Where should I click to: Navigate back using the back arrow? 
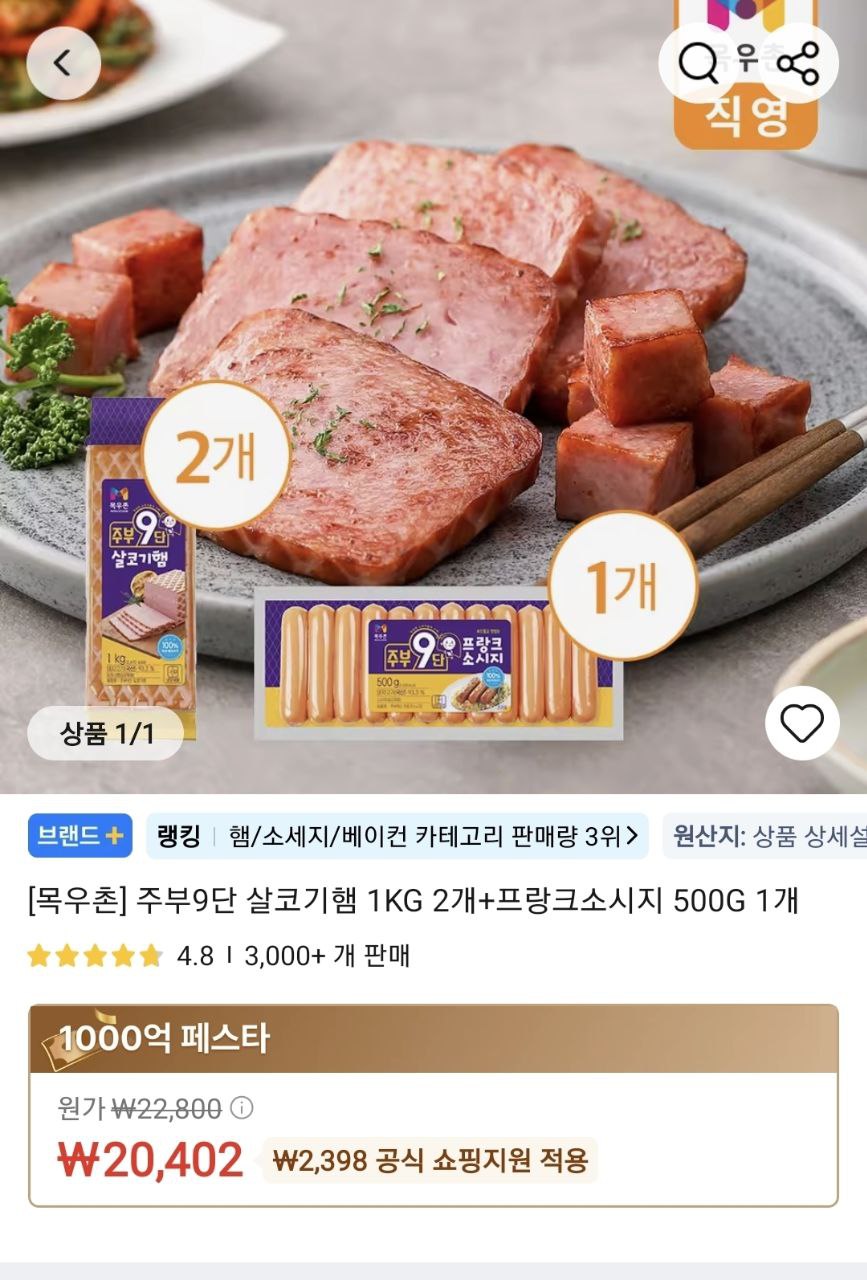(64, 60)
